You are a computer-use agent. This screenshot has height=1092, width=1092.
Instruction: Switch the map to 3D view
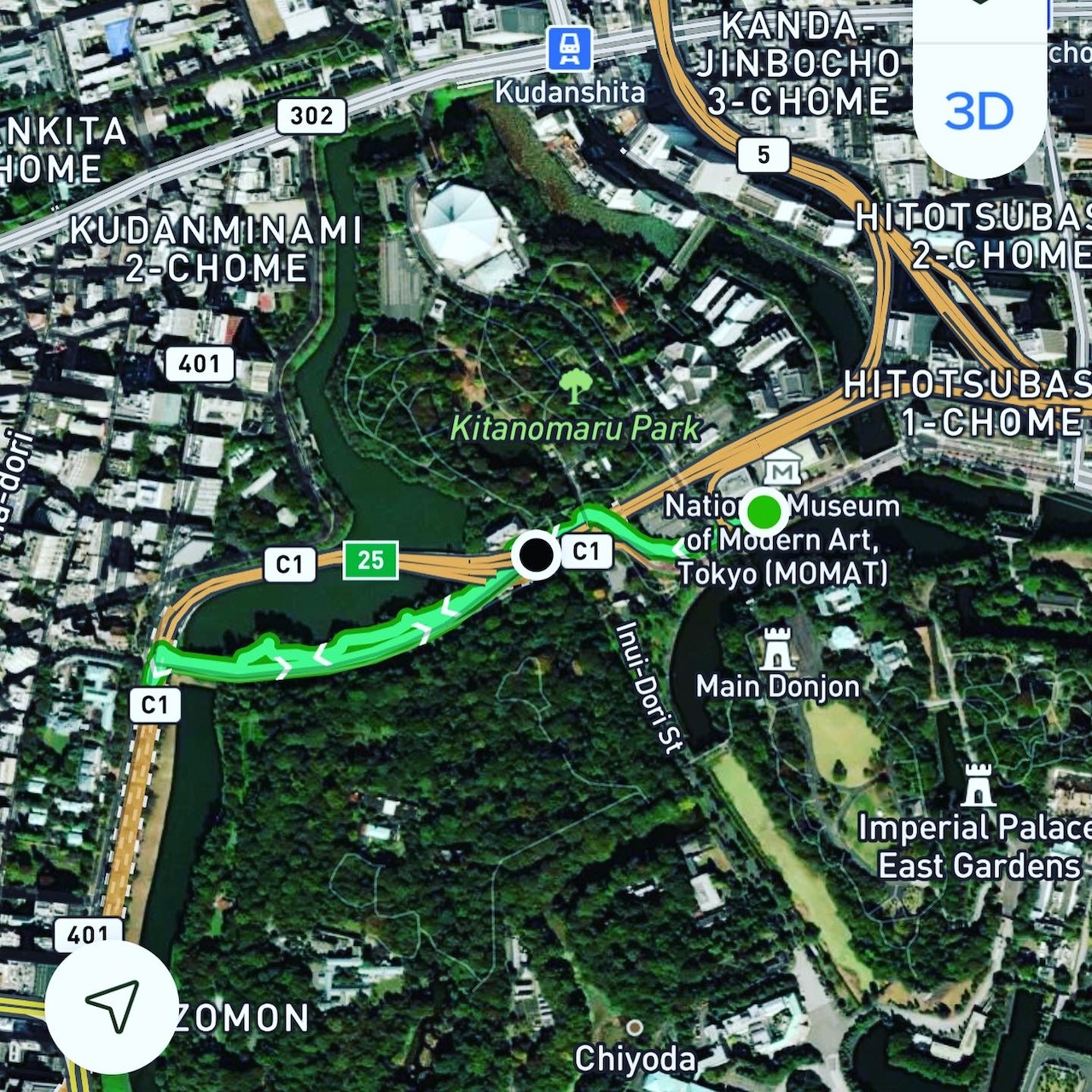coord(979,112)
